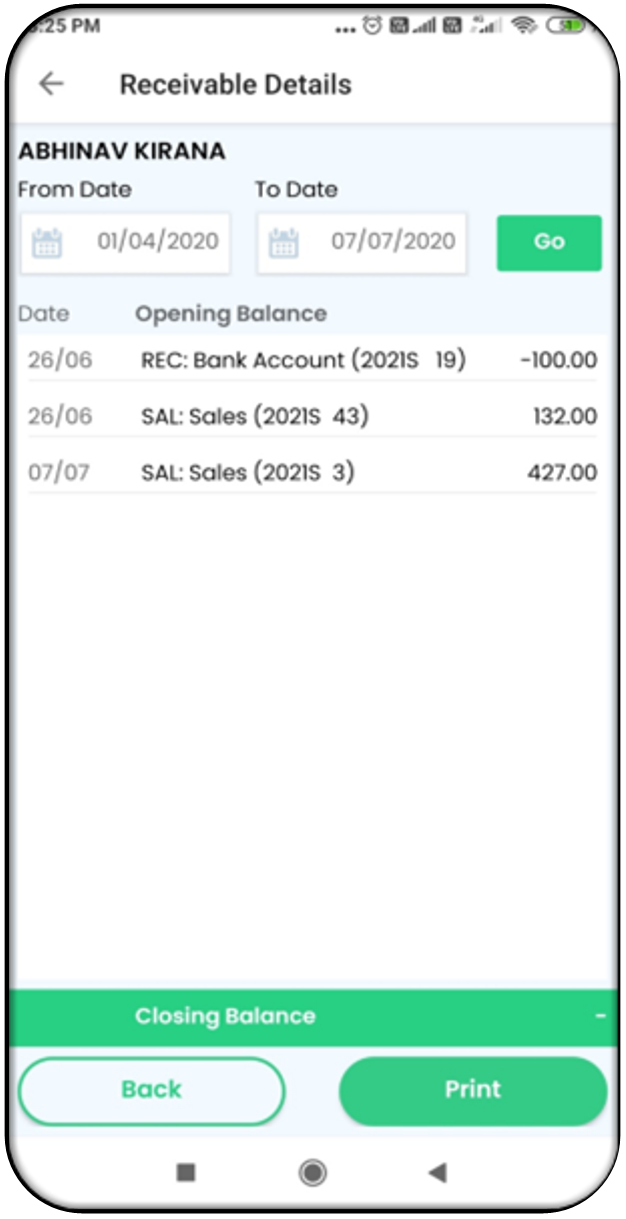626x1219 pixels.
Task: Go back using the top arrow
Action: tap(51, 84)
